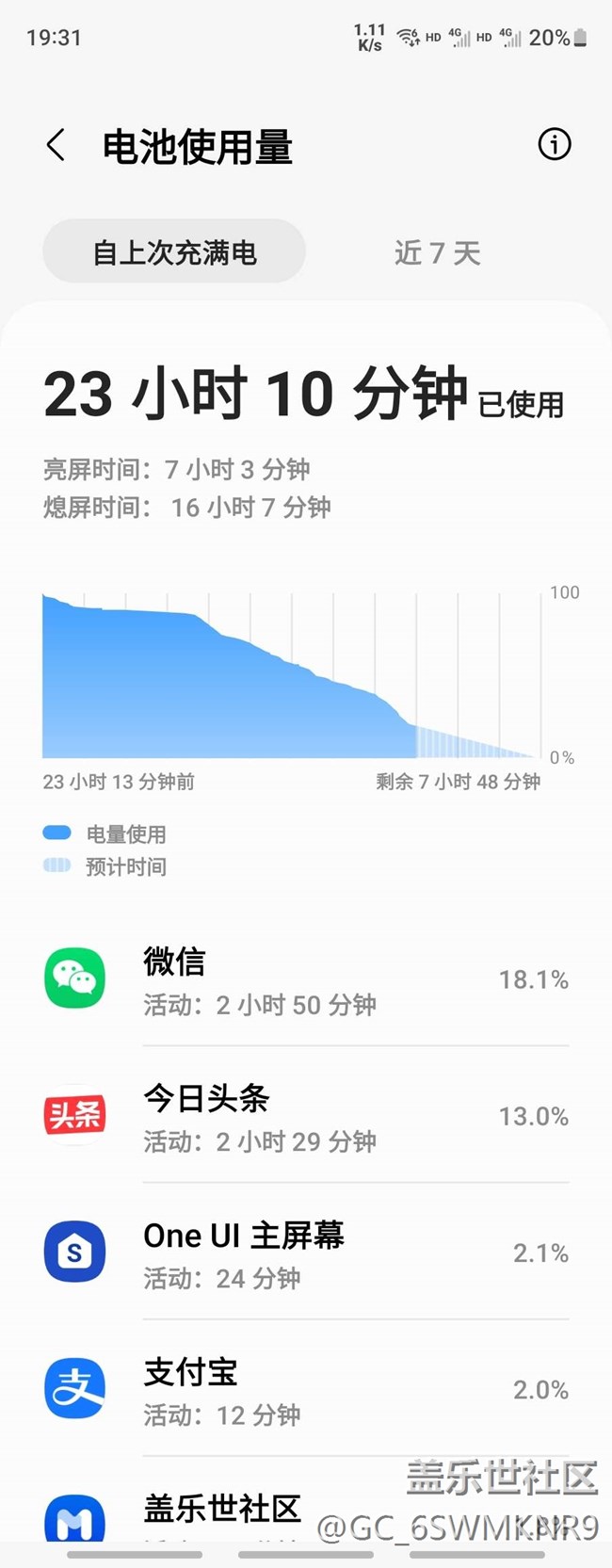
Task: Go back from the 电池使用量 page
Action: click(56, 146)
